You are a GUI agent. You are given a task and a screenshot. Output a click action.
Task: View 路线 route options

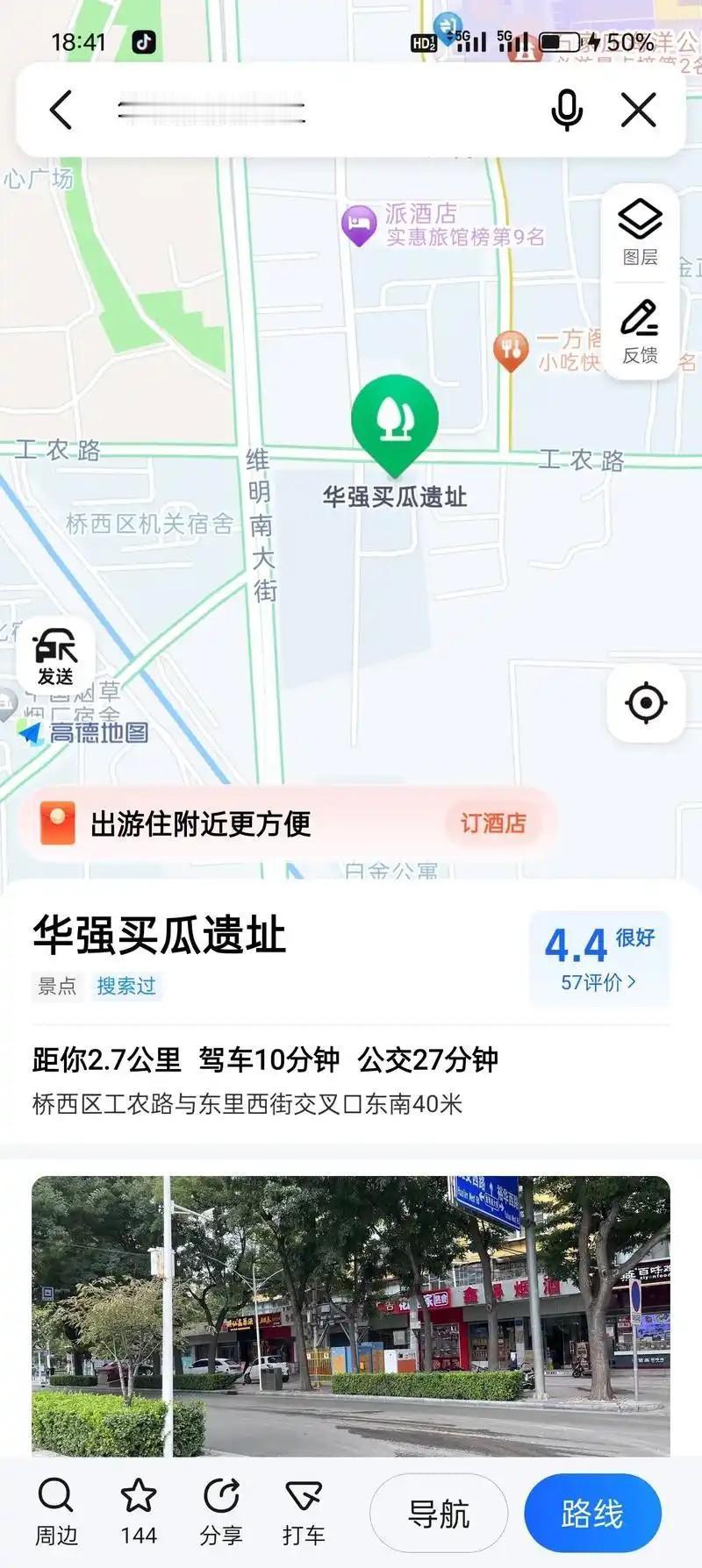pyautogui.click(x=592, y=1513)
